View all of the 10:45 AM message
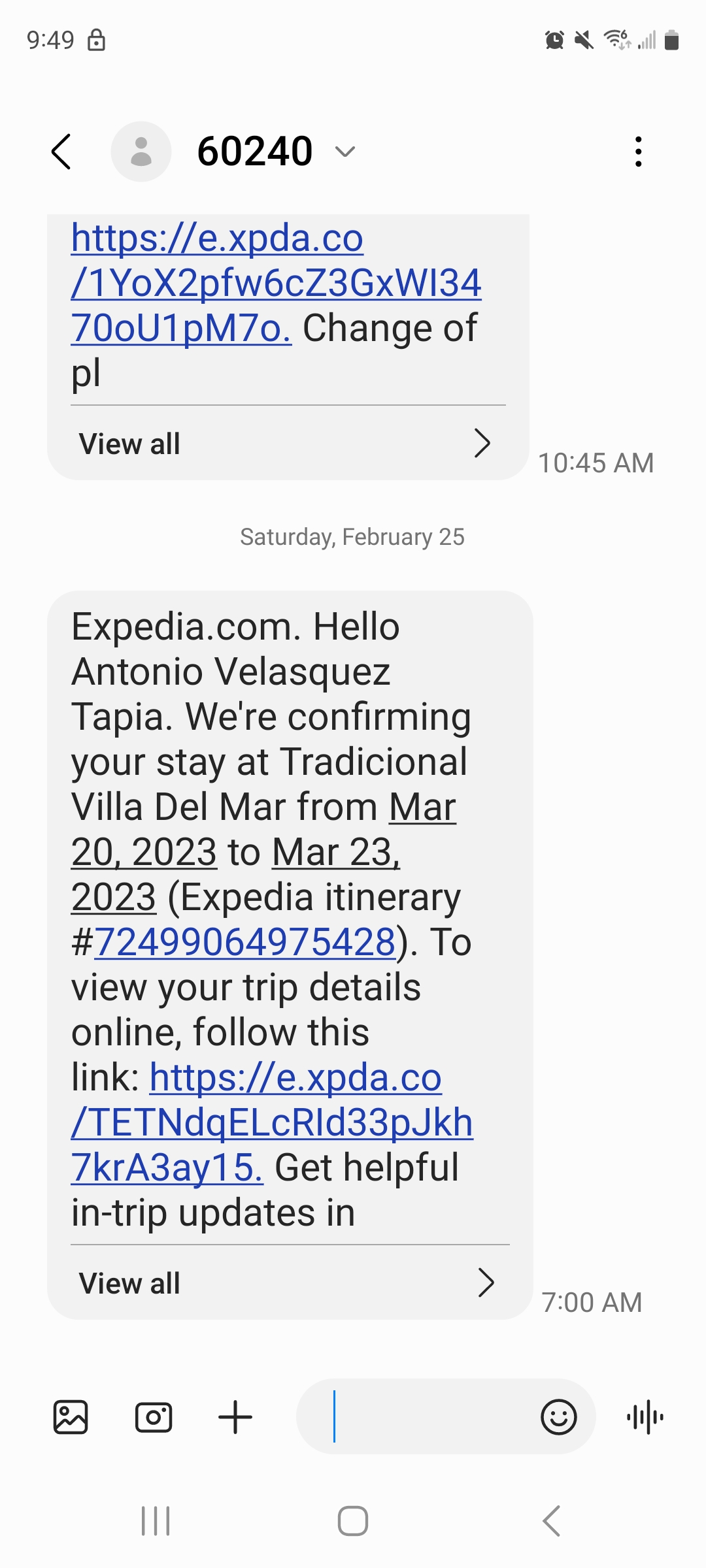Screen dimensions: 706x1568 (288, 444)
